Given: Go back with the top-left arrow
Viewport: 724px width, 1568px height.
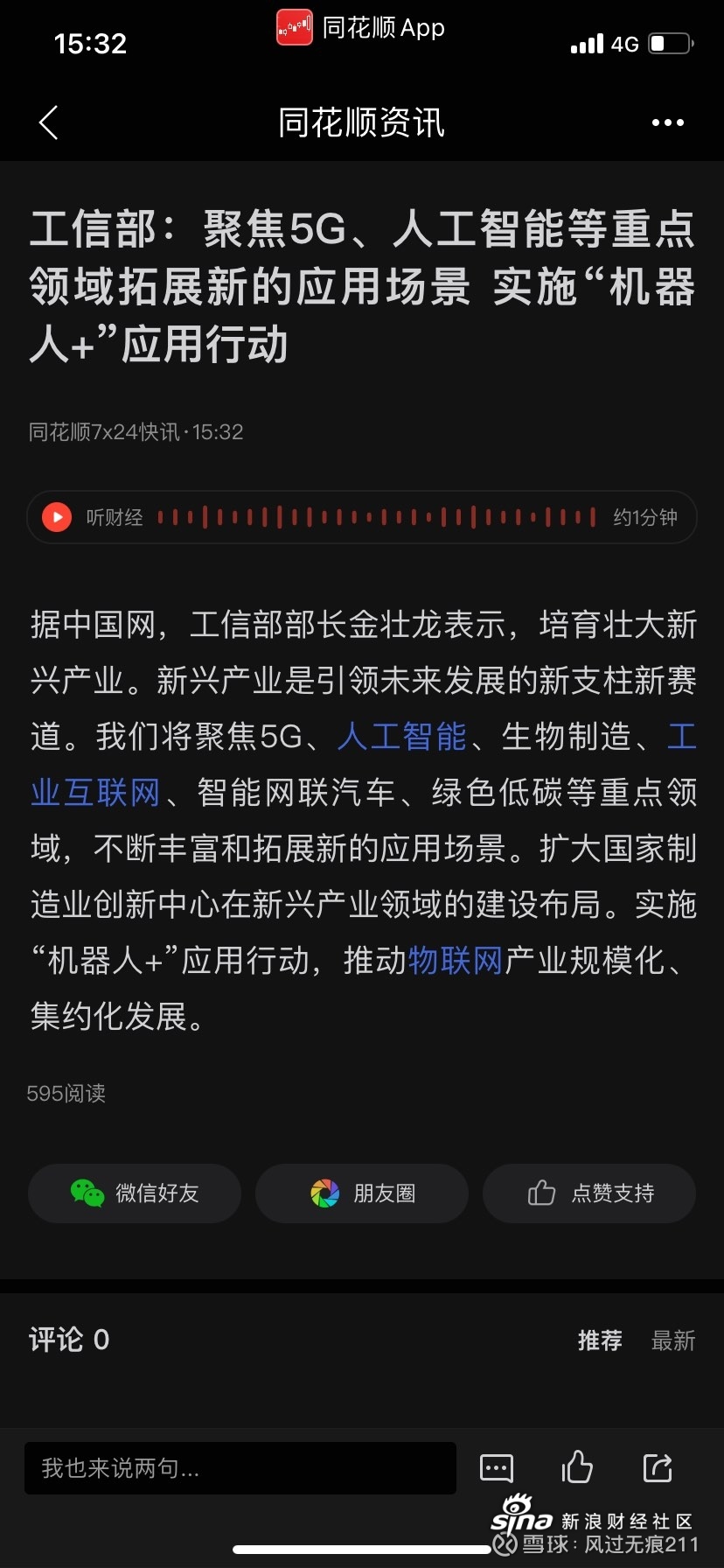Looking at the screenshot, I should click(49, 122).
